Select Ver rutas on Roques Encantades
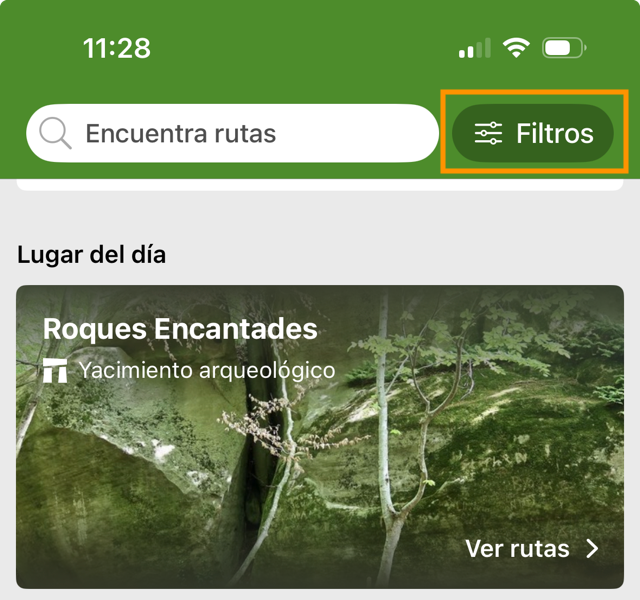This screenshot has width=640, height=600. click(531, 548)
